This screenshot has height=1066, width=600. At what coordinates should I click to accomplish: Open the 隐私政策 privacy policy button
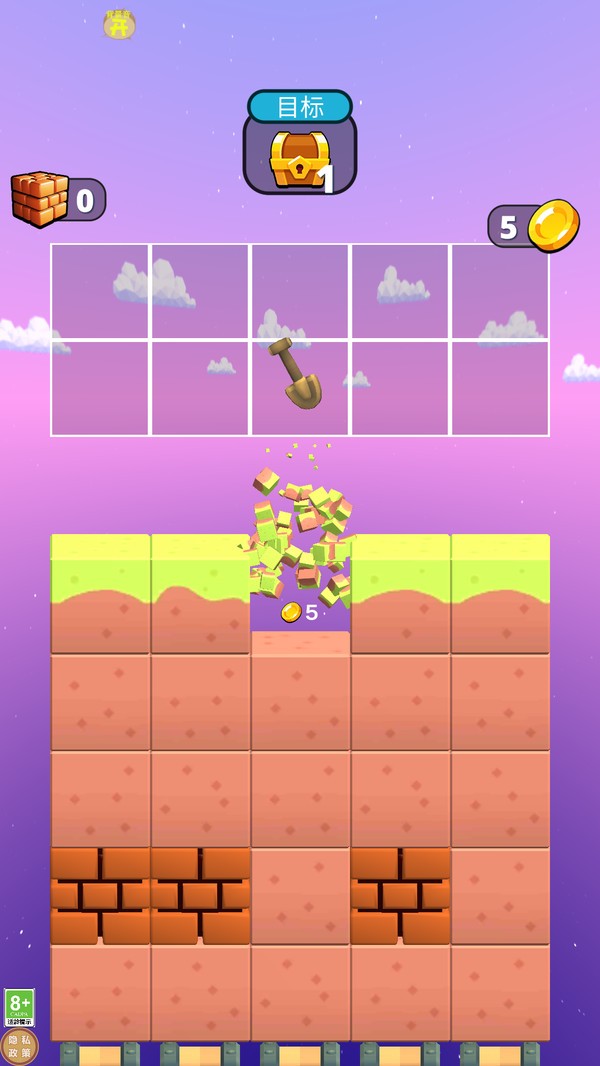pyautogui.click(x=18, y=1046)
